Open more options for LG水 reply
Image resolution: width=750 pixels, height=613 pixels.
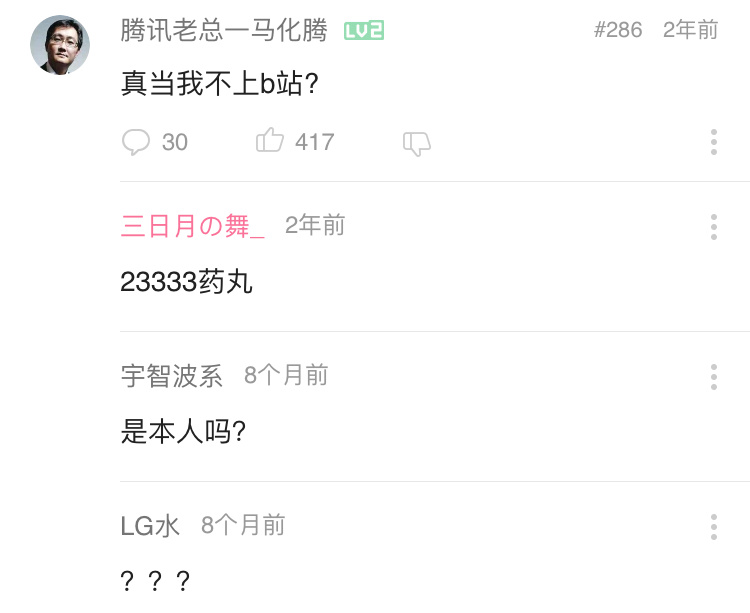coord(714,527)
